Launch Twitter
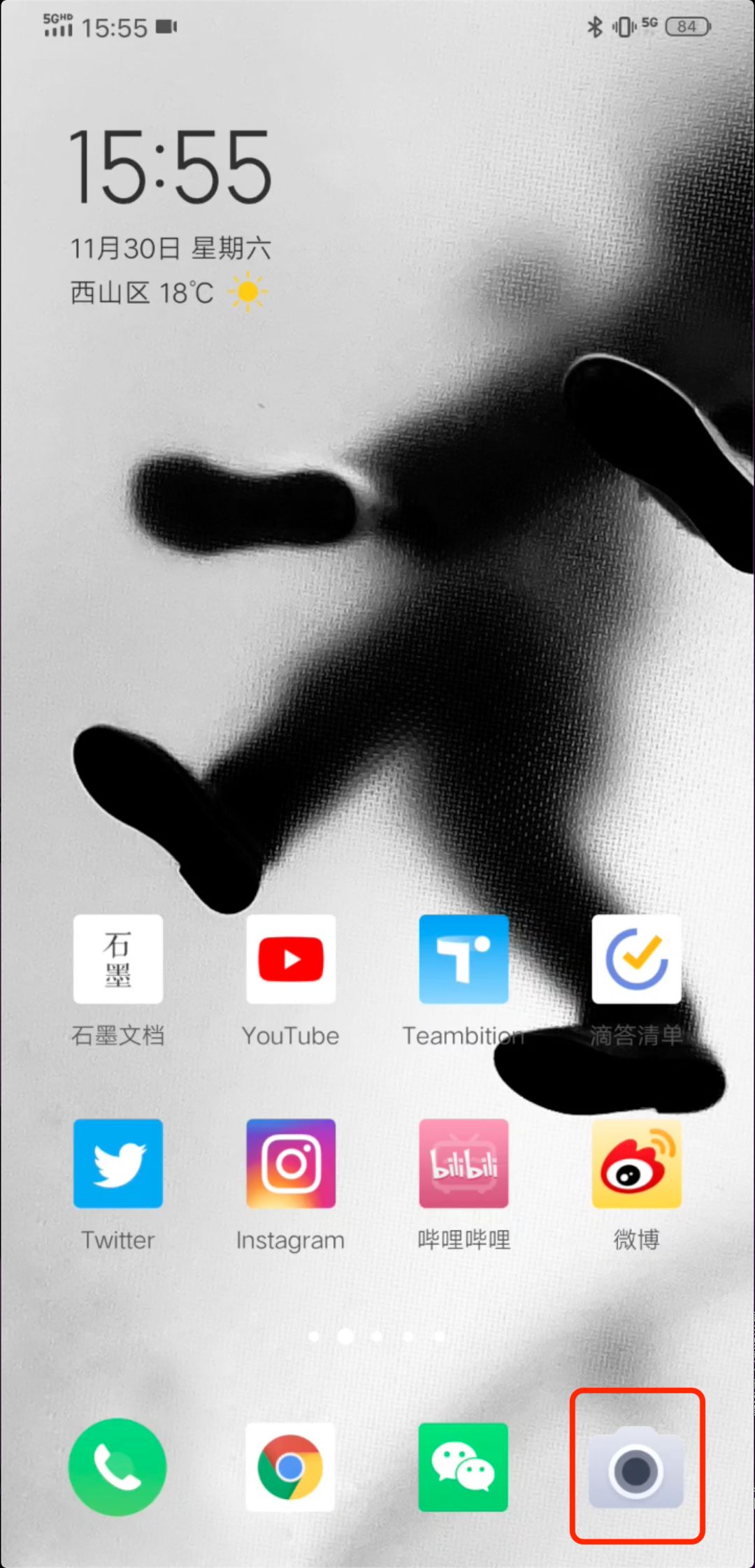Image resolution: width=755 pixels, height=1568 pixels. 117,1163
